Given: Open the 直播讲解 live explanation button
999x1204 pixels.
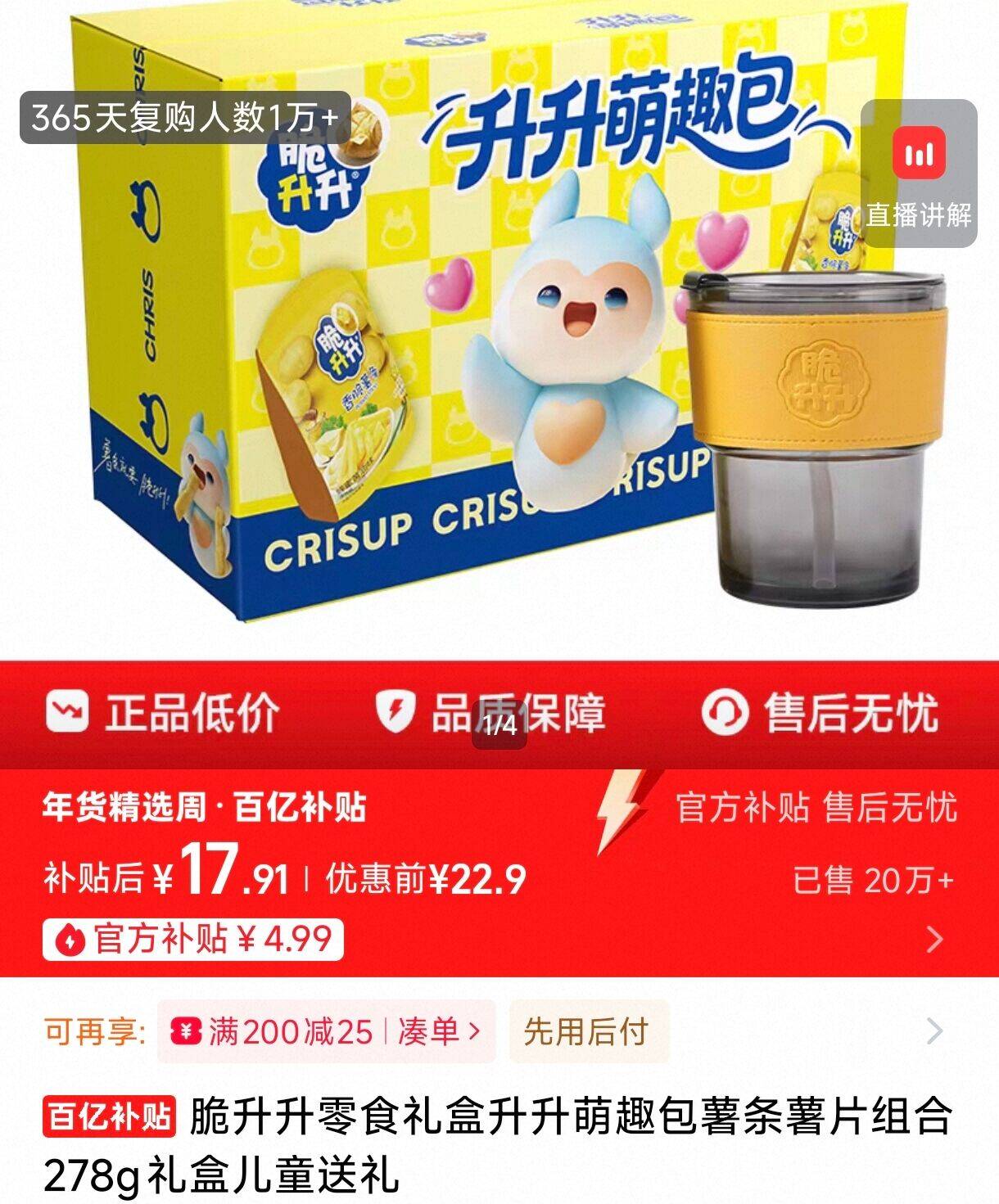Looking at the screenshot, I should 919,174.
